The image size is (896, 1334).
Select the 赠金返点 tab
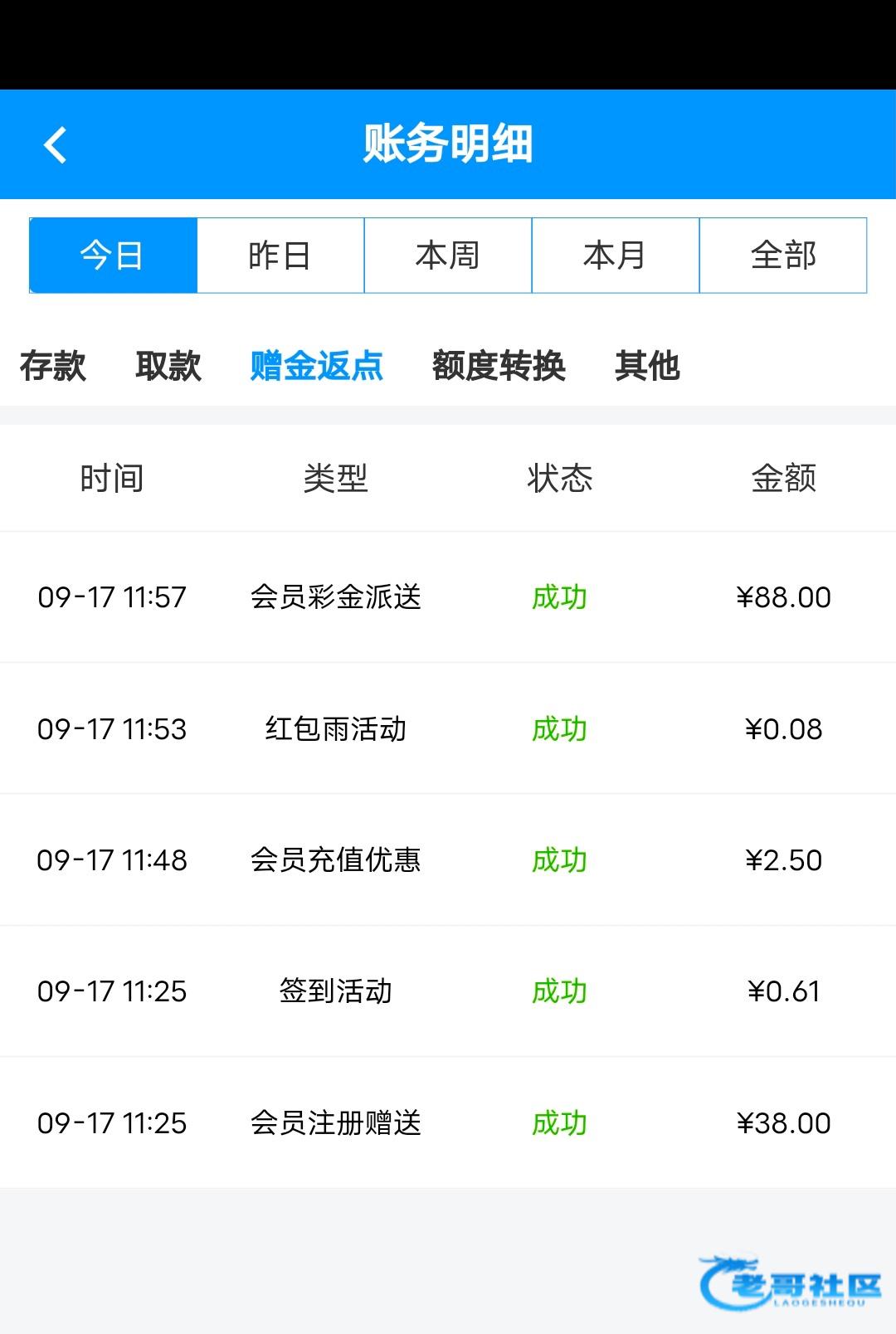(317, 366)
